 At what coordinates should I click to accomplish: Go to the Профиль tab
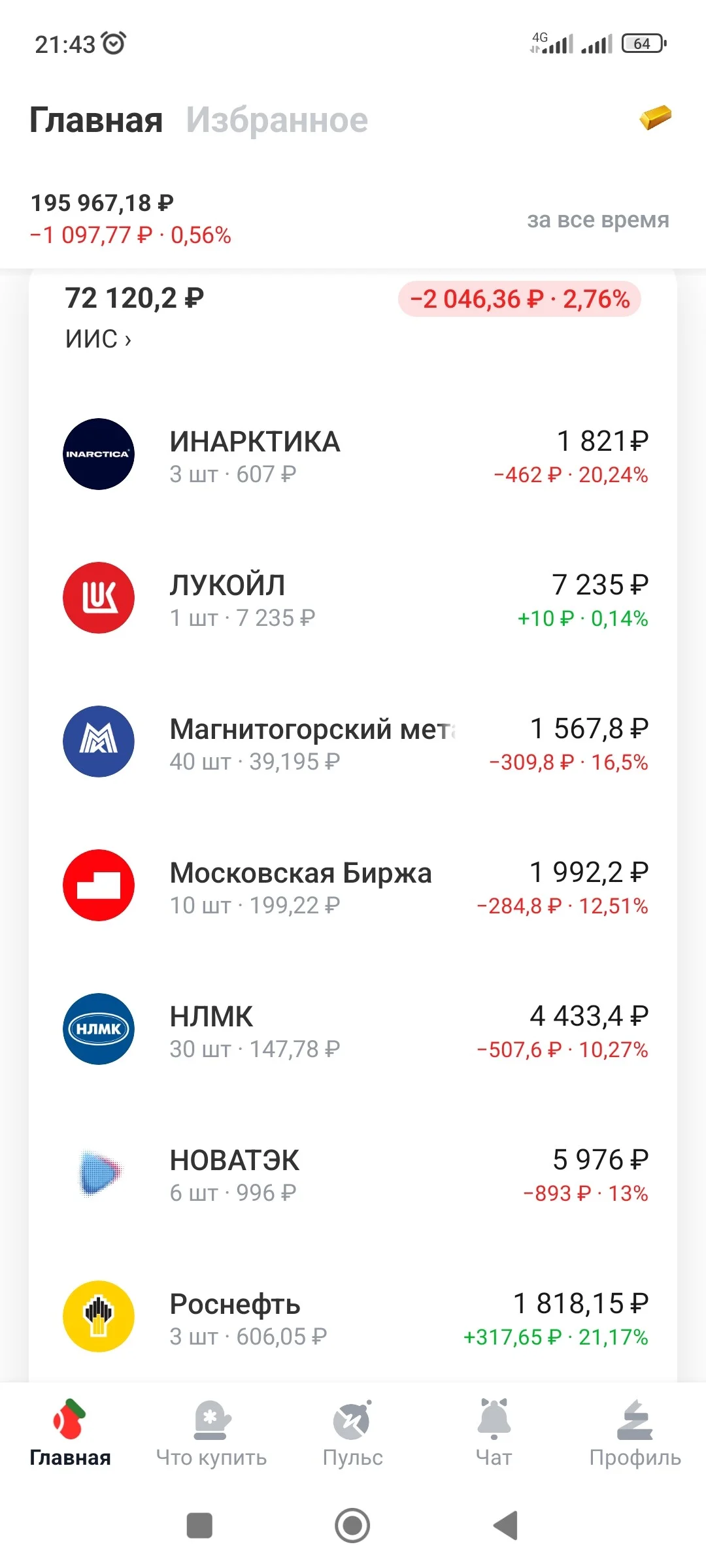[x=635, y=1433]
